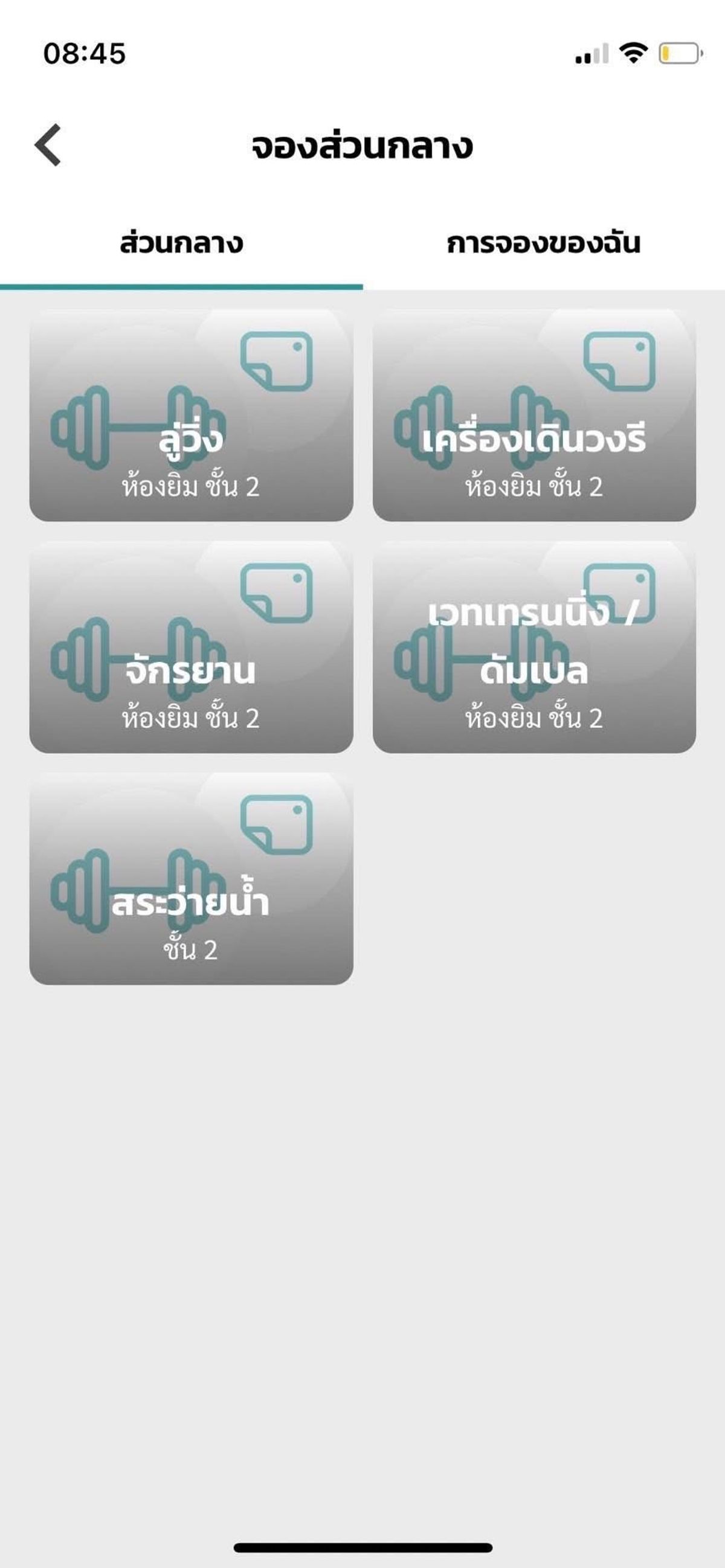Open the ลู่วิ่ง booking card

pos(191,415)
